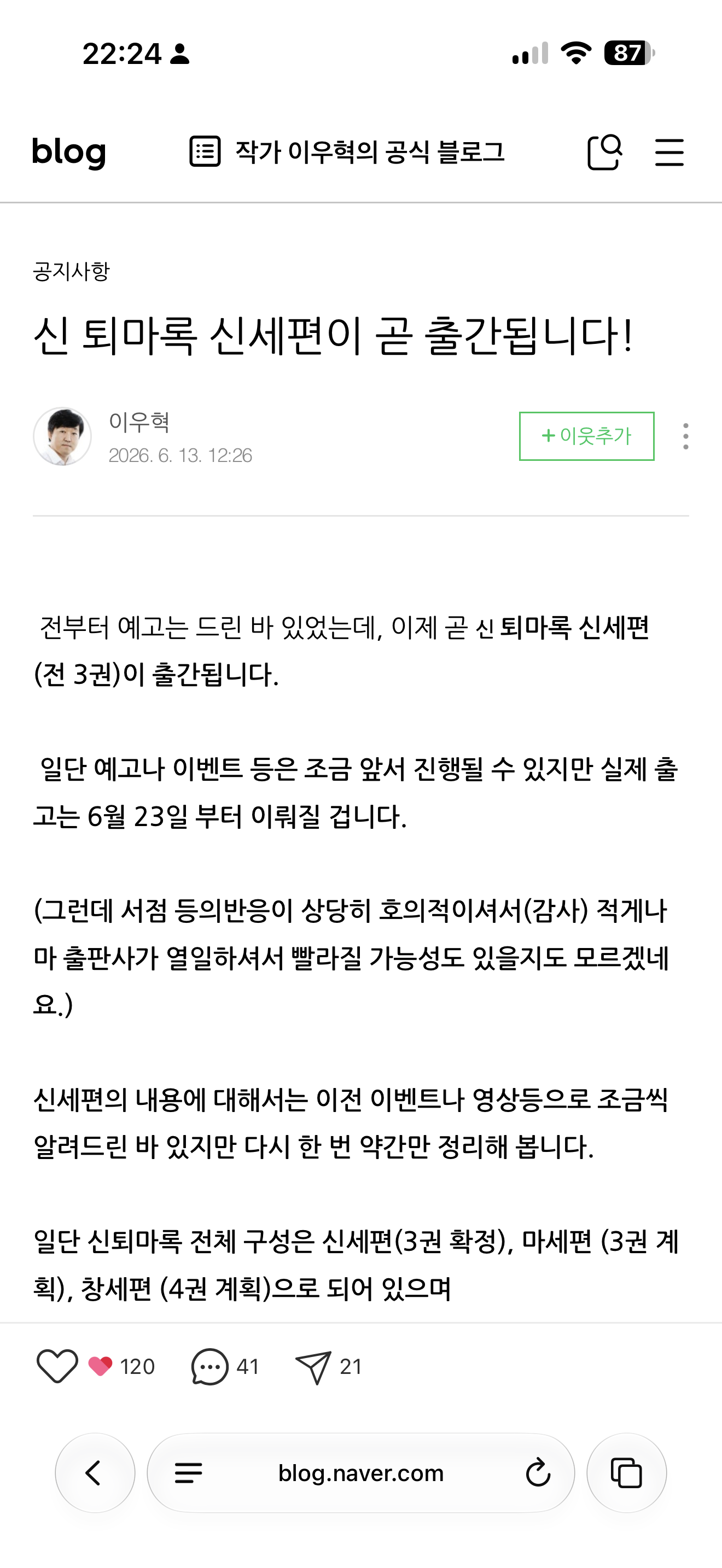Open the post list via blog title

tap(346, 152)
